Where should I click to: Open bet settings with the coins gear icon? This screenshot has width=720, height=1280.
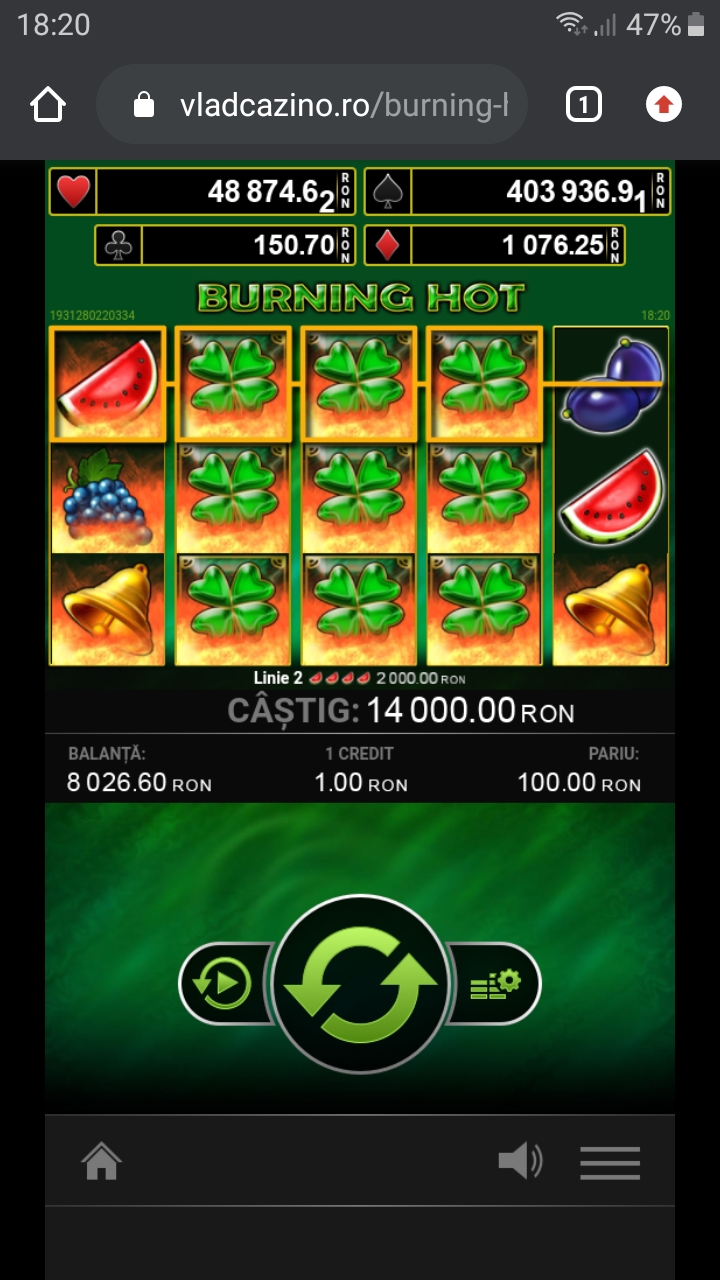(x=495, y=984)
